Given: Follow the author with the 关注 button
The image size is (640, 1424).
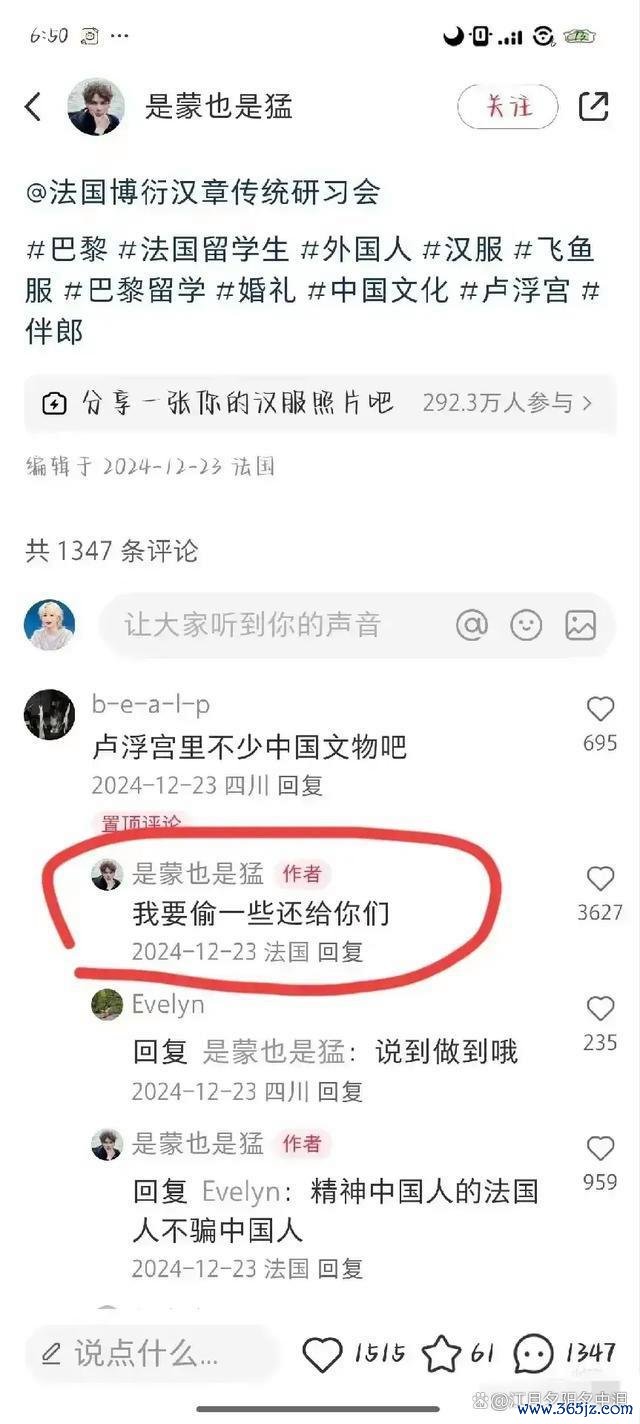Looking at the screenshot, I should 508,106.
